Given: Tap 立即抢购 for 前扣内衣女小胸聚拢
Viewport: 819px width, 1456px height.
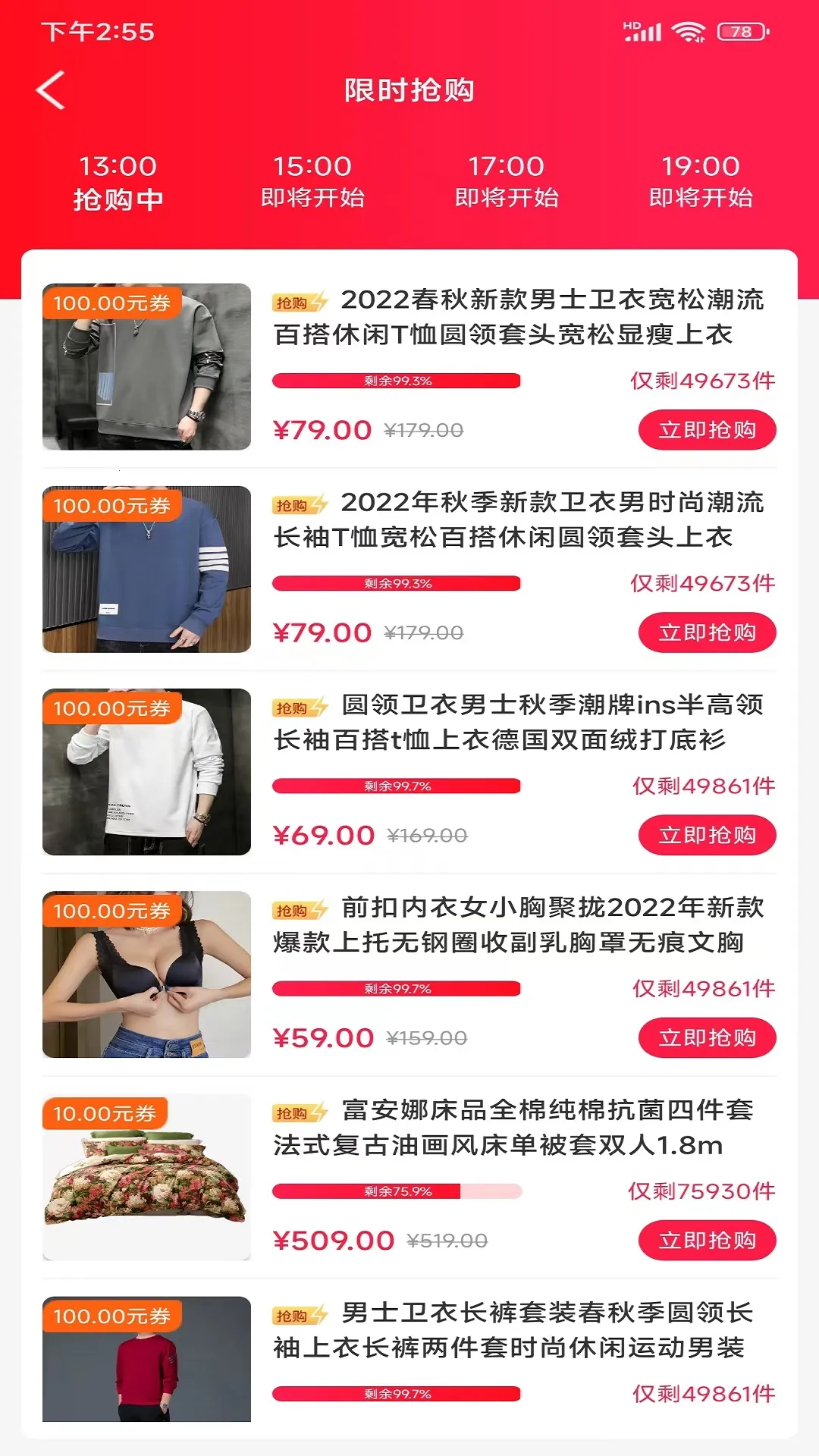Looking at the screenshot, I should point(707,1037).
